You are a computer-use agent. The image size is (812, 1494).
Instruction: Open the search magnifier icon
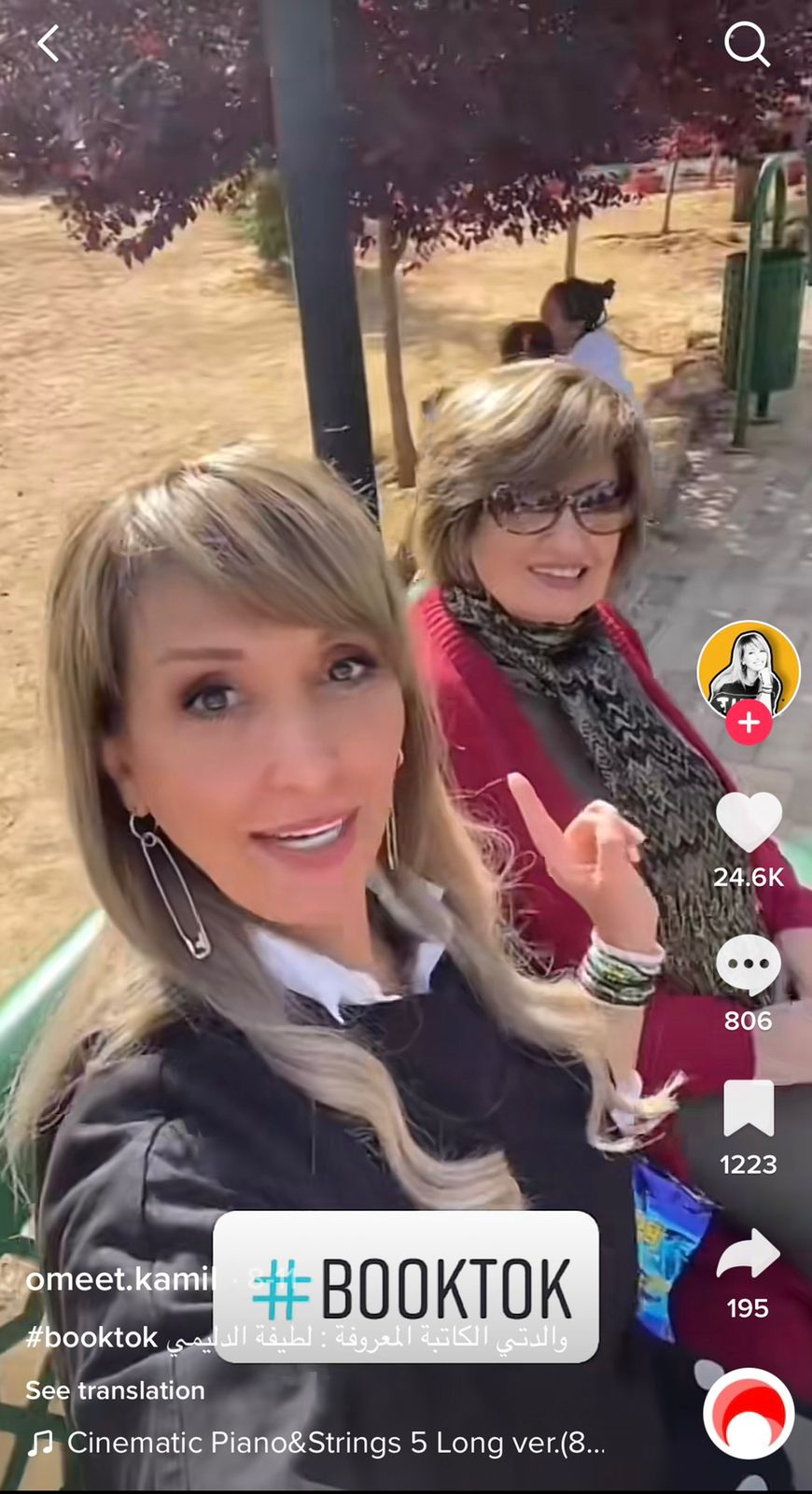[x=747, y=43]
